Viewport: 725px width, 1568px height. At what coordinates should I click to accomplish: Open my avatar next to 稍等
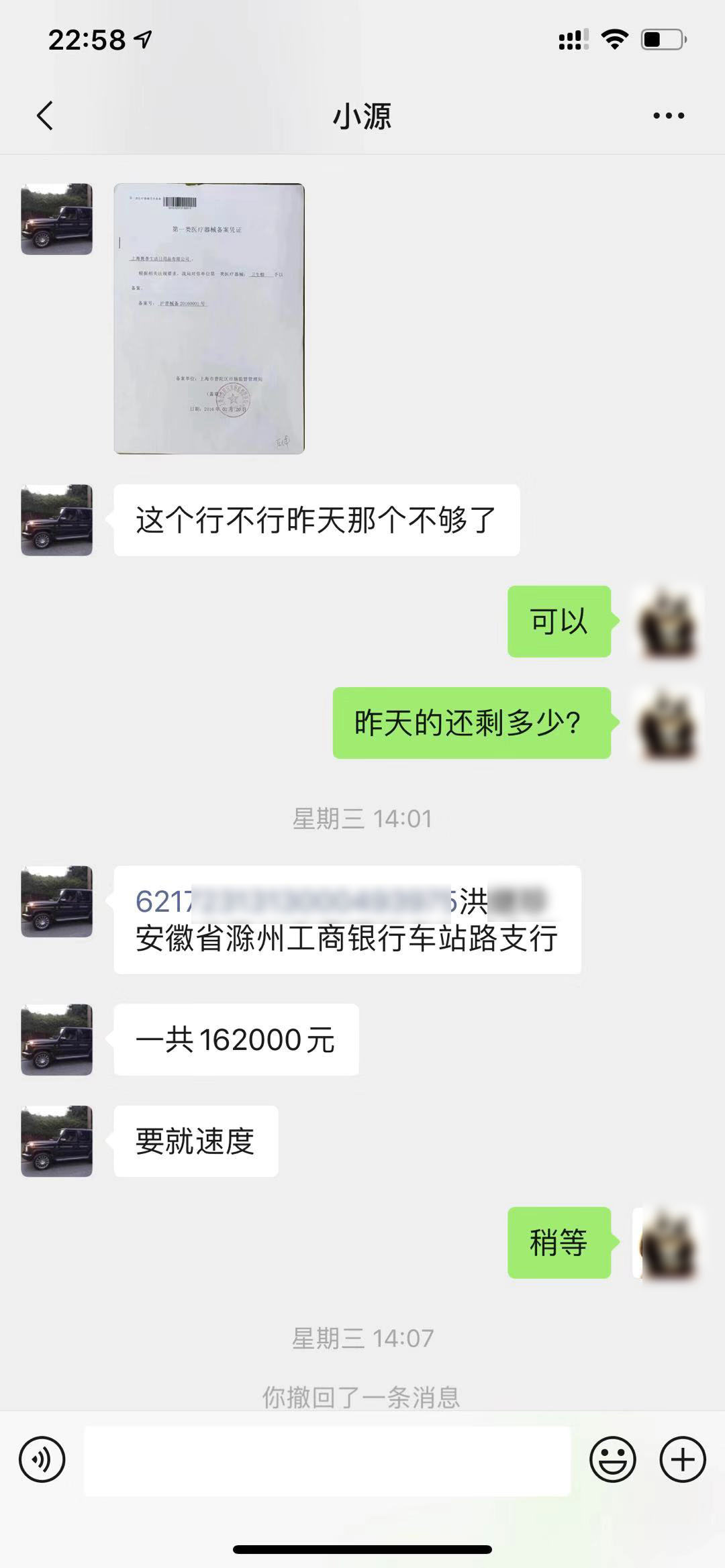(x=668, y=1243)
